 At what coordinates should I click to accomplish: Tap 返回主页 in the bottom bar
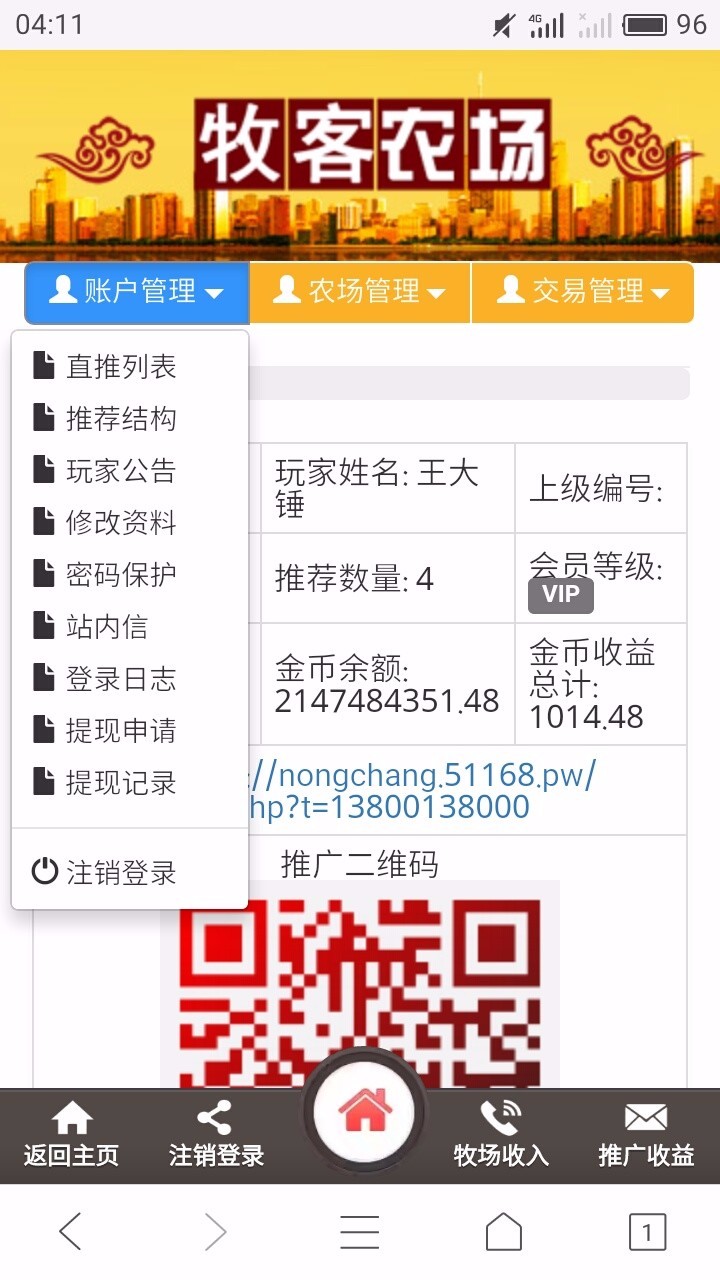point(71,1137)
